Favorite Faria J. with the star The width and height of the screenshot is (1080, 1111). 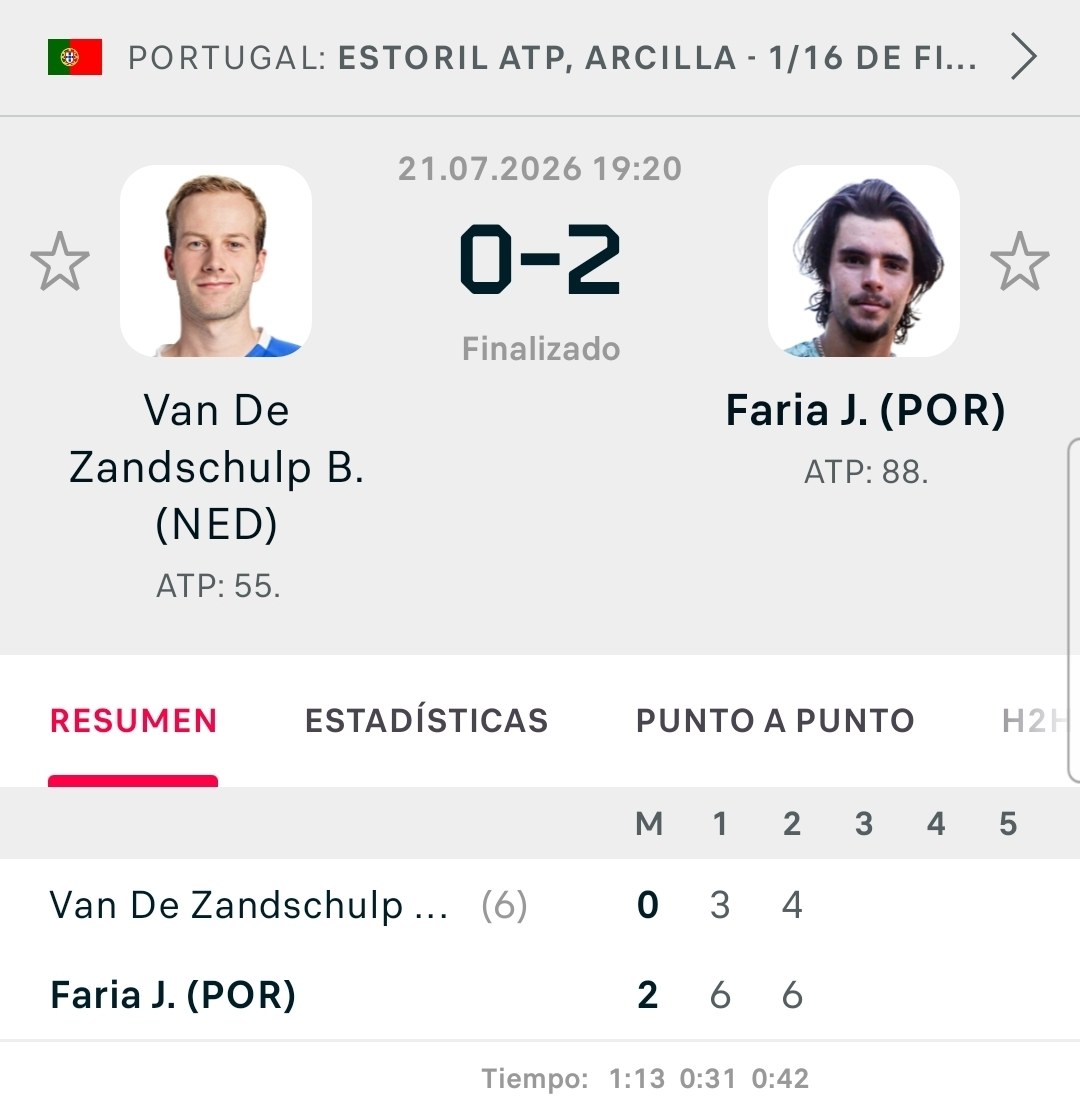click(x=1019, y=261)
